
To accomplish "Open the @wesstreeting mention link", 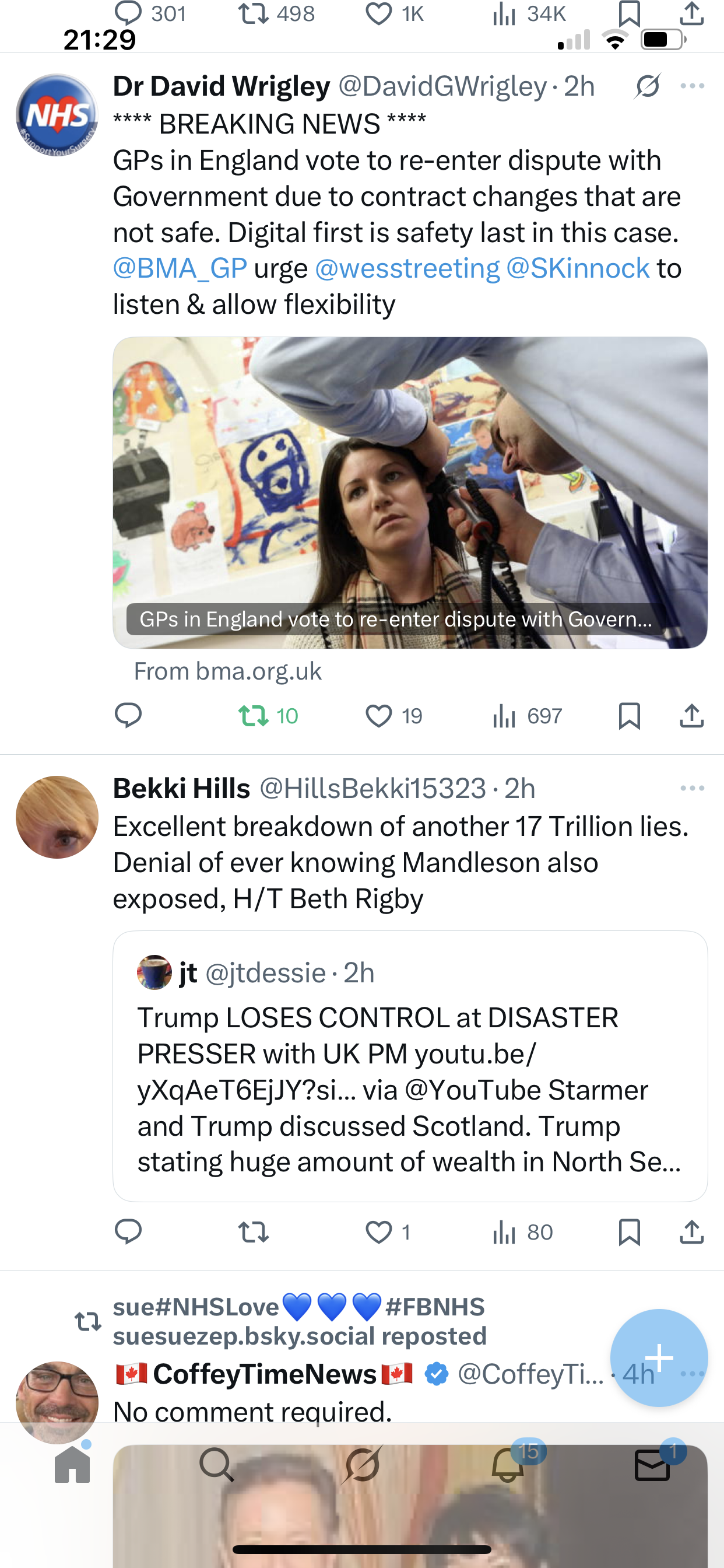I will click(x=407, y=268).
